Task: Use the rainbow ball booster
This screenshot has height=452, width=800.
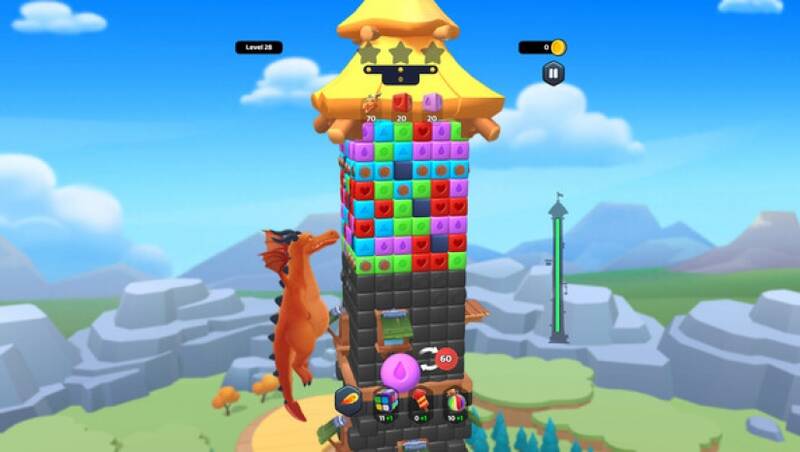Action: pos(456,401)
